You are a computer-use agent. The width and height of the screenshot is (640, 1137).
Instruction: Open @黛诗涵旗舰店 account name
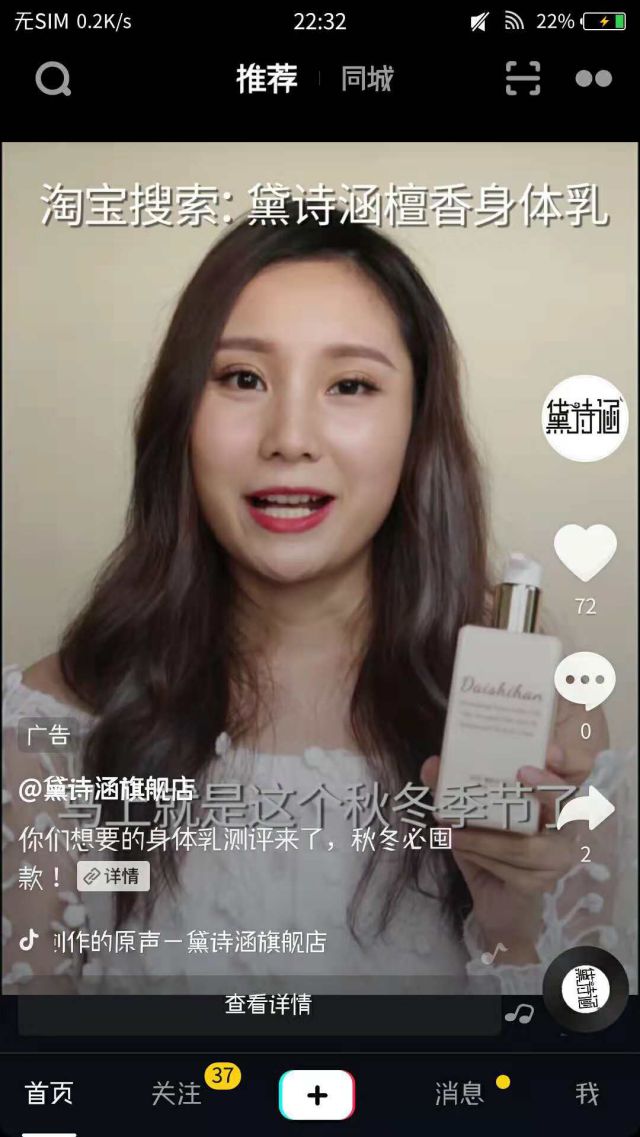click(x=107, y=789)
